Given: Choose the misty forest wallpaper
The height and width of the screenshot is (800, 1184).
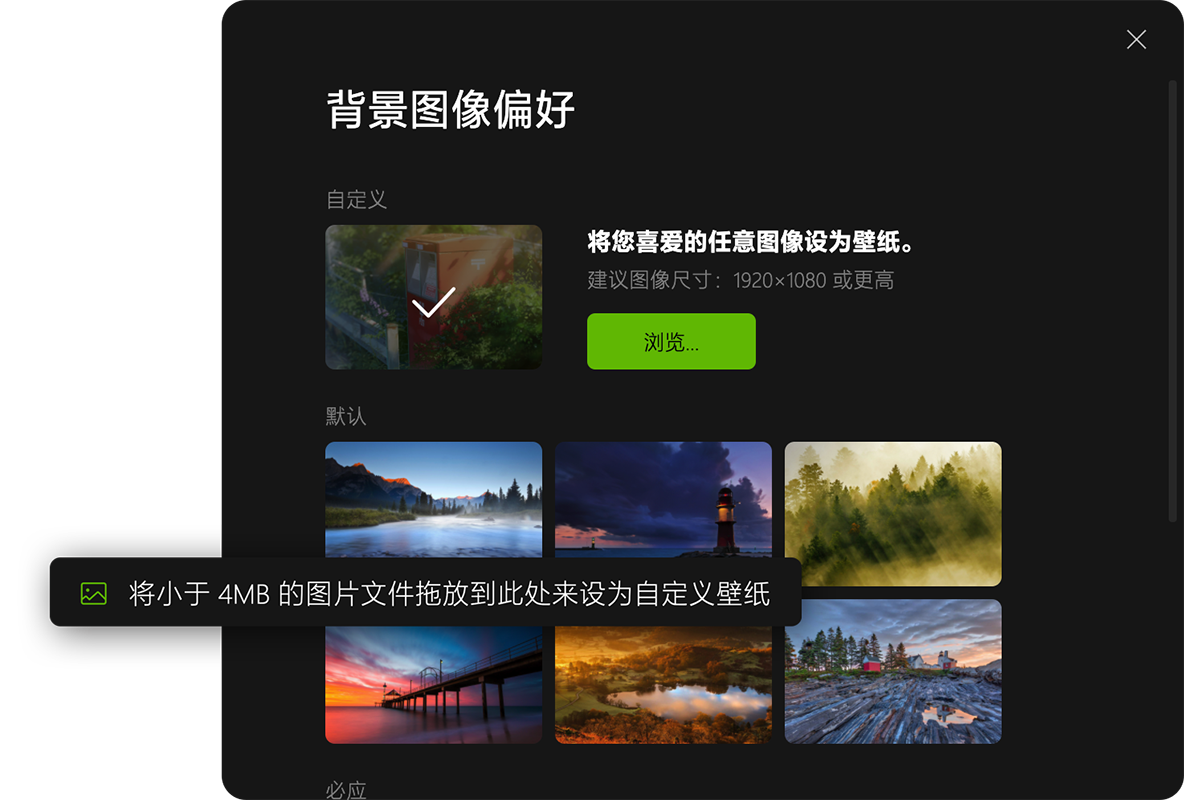Looking at the screenshot, I should tap(892, 513).
